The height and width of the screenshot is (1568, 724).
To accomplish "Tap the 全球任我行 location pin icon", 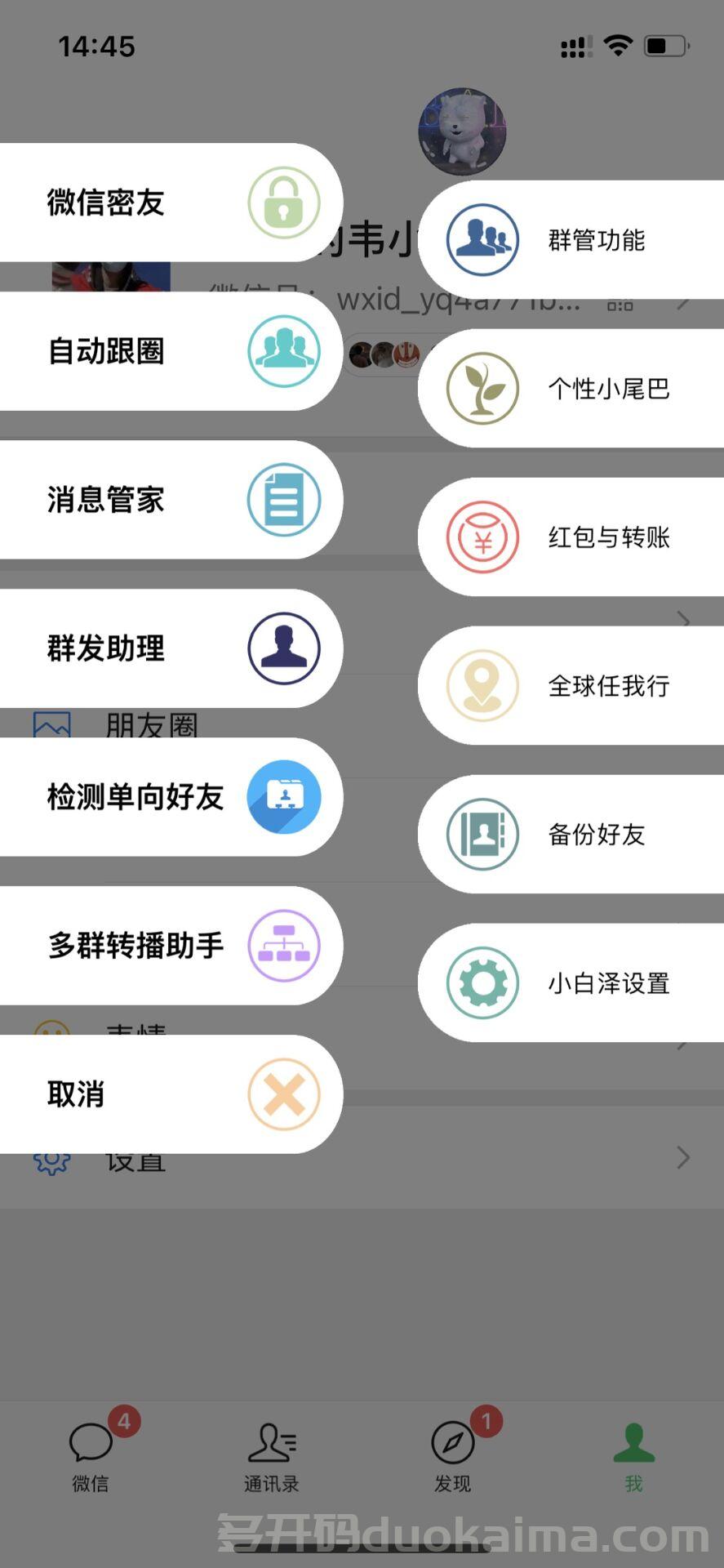I will [x=482, y=685].
